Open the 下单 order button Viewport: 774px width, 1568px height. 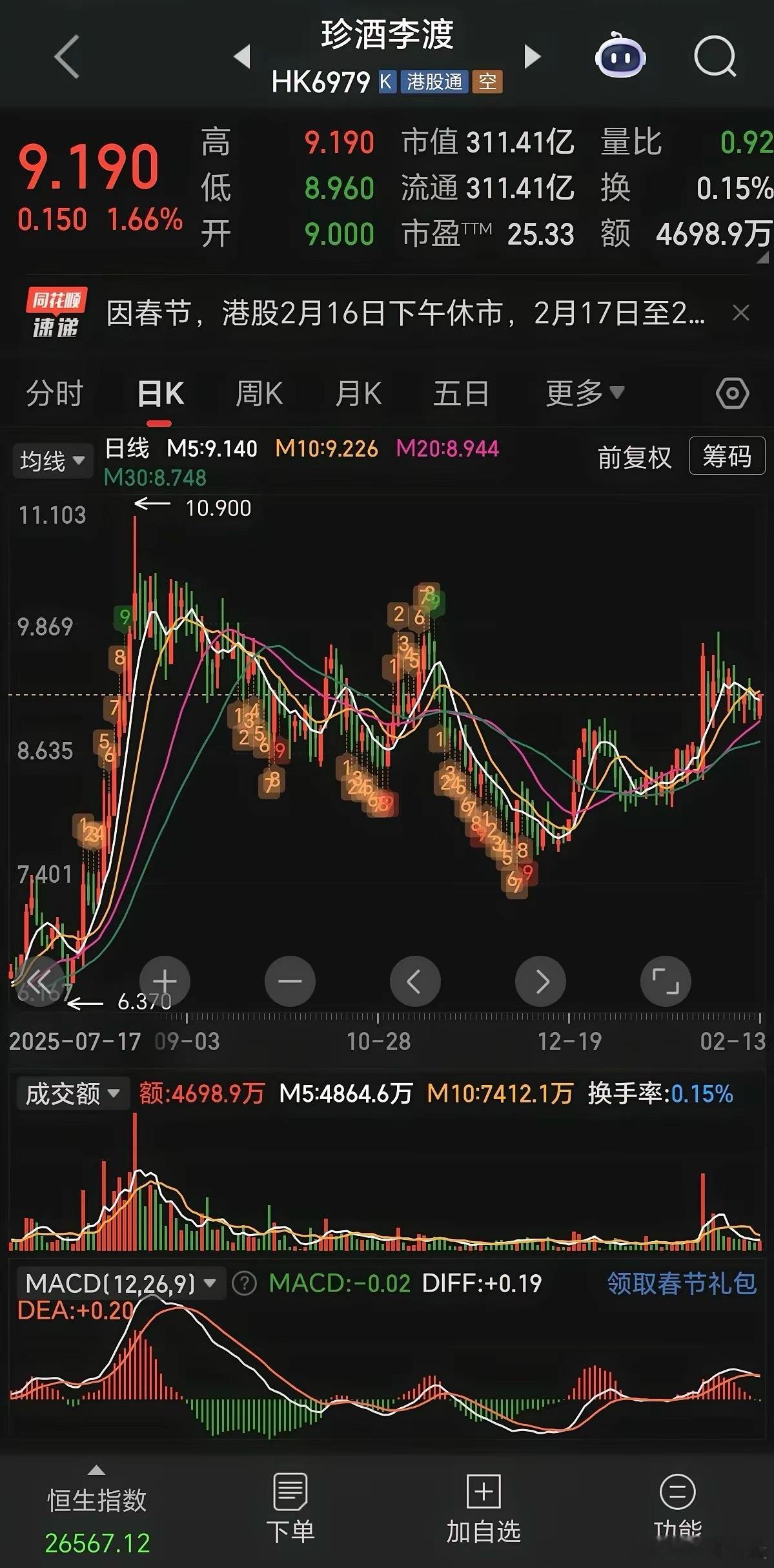(x=290, y=1508)
